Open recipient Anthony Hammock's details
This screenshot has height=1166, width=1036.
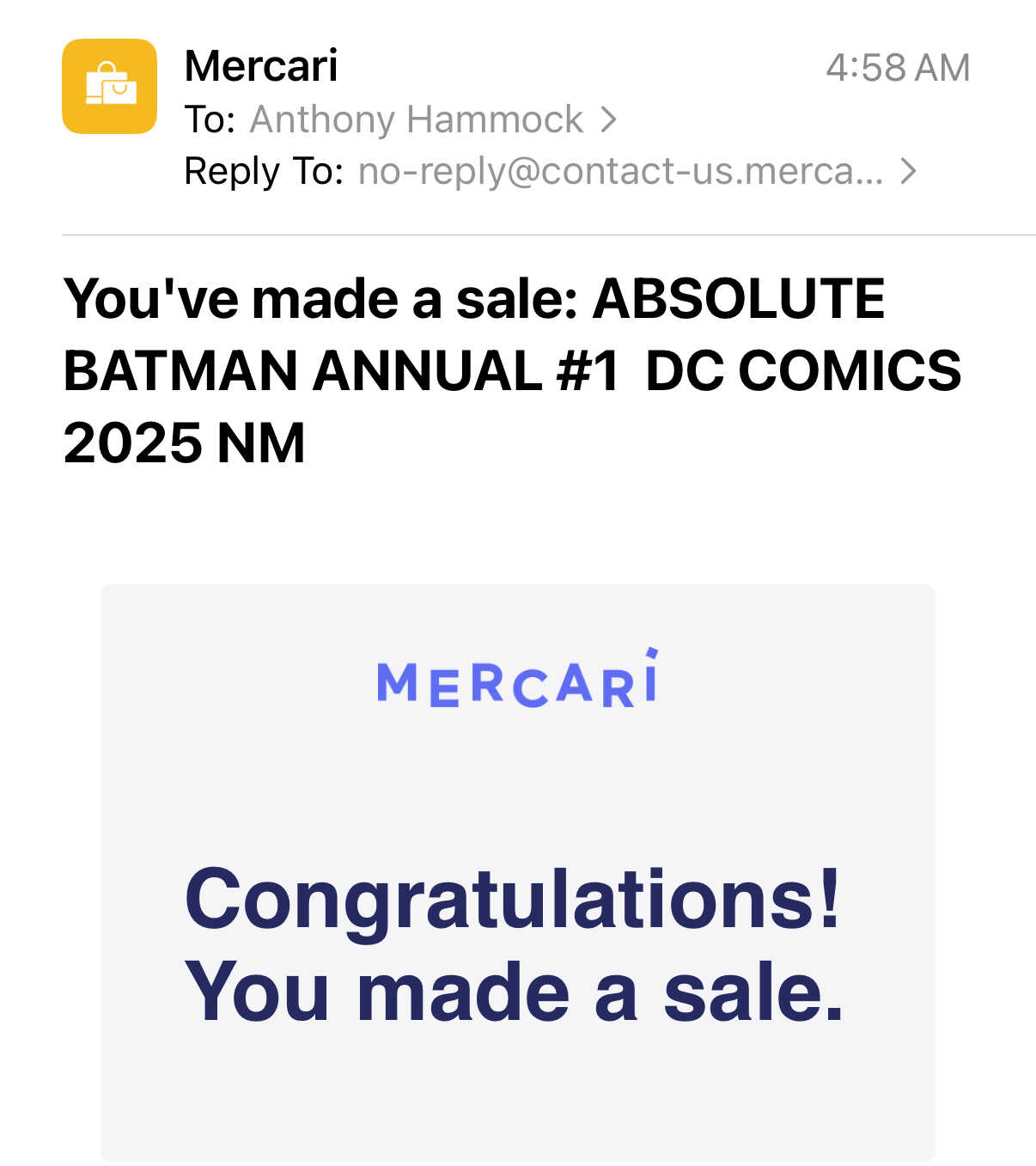(417, 119)
